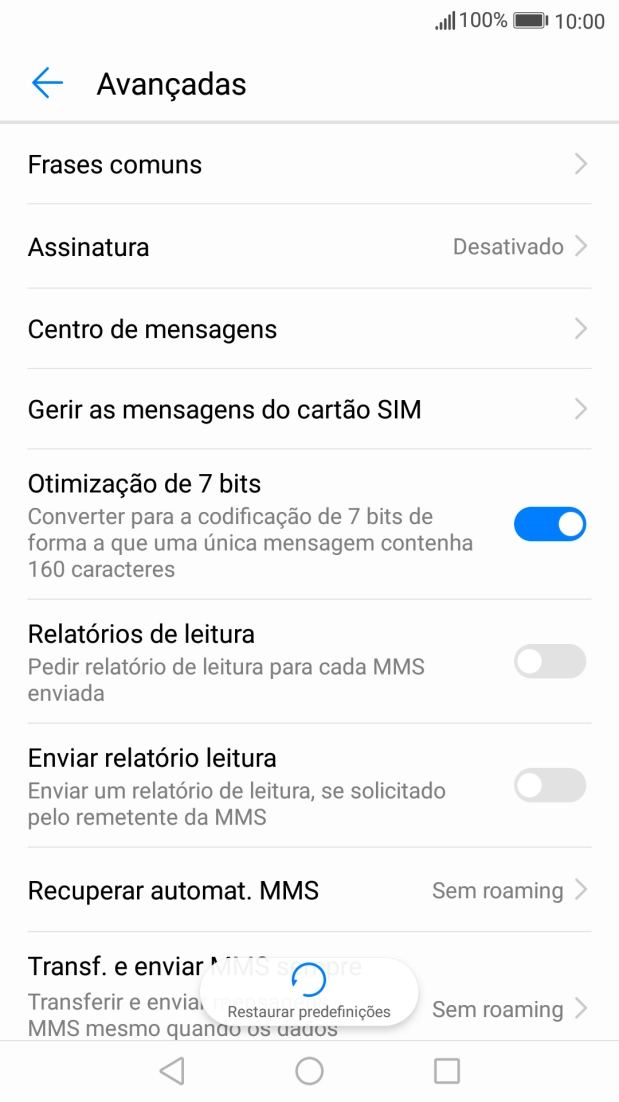Tap the system home button

309,1071
